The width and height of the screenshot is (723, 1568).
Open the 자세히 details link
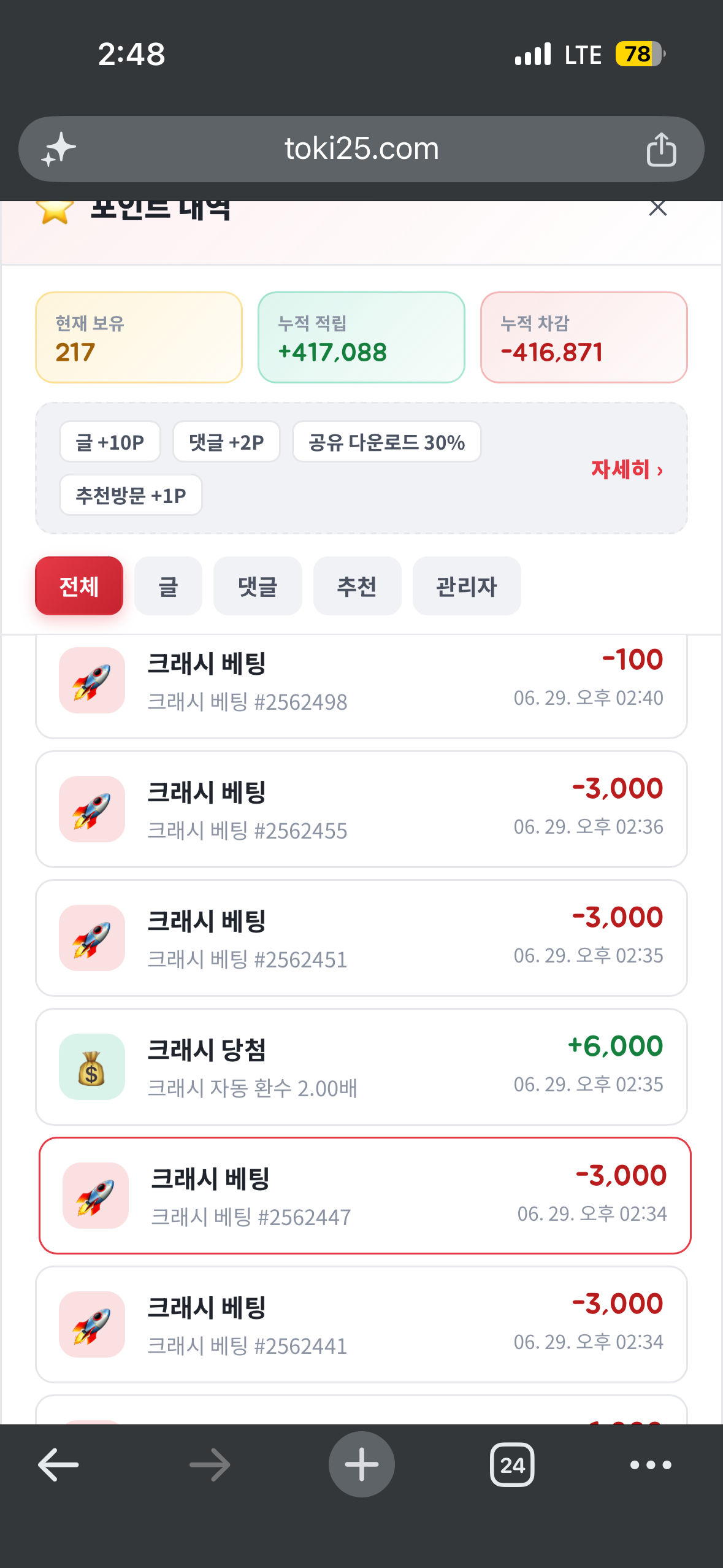[627, 469]
